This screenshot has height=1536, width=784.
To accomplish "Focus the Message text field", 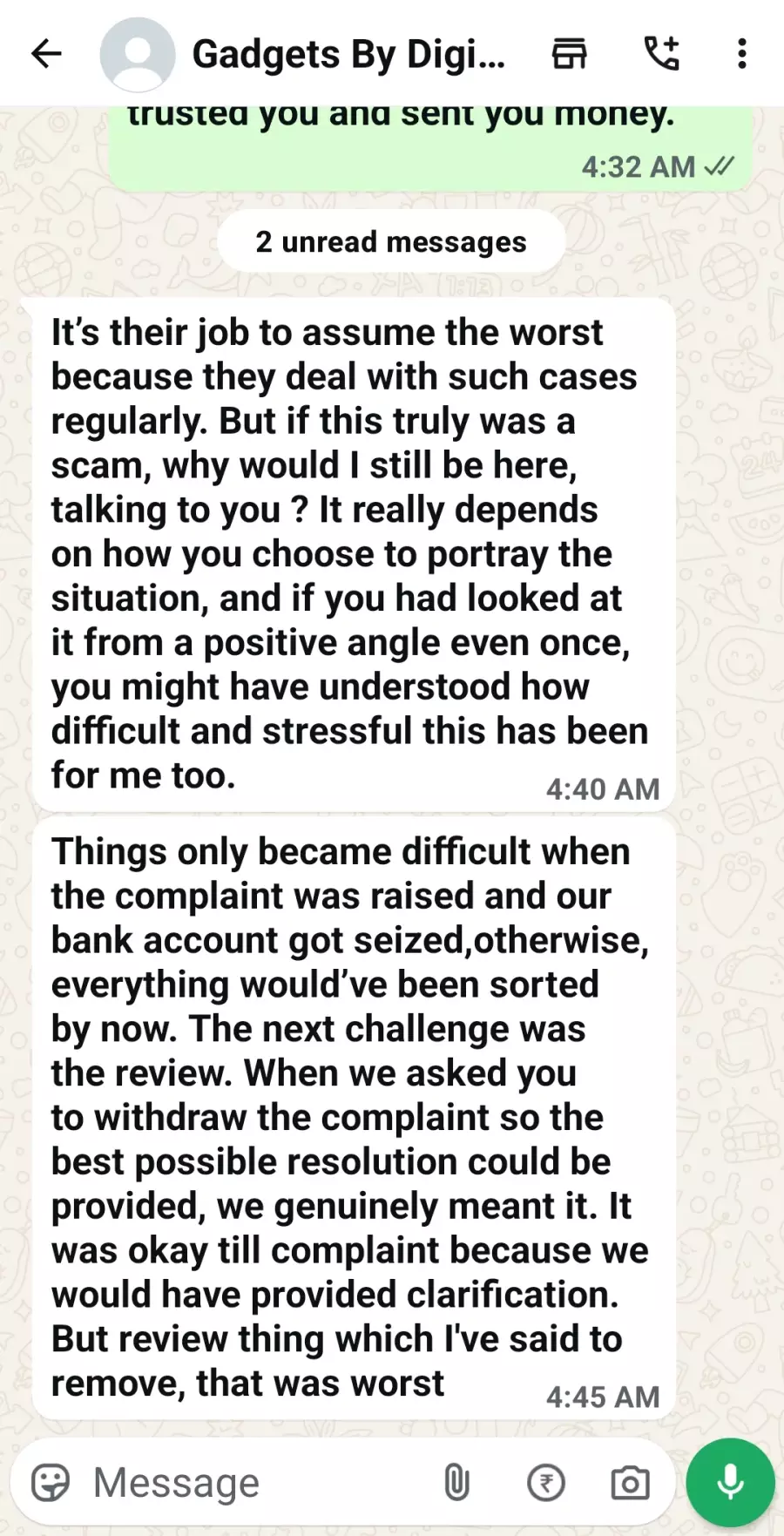I will 253,1482.
